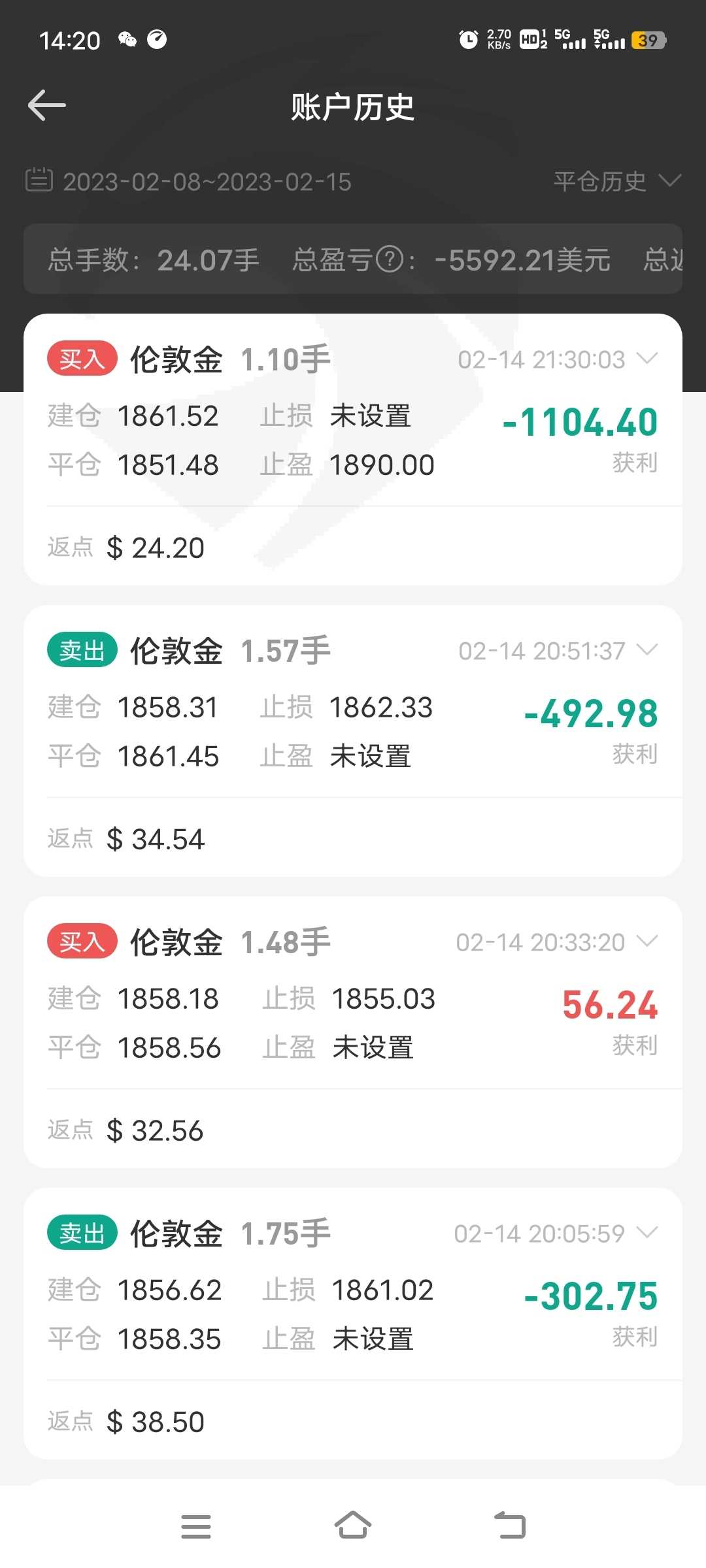
Task: Open recent apps from navigation bar
Action: pos(196,1526)
